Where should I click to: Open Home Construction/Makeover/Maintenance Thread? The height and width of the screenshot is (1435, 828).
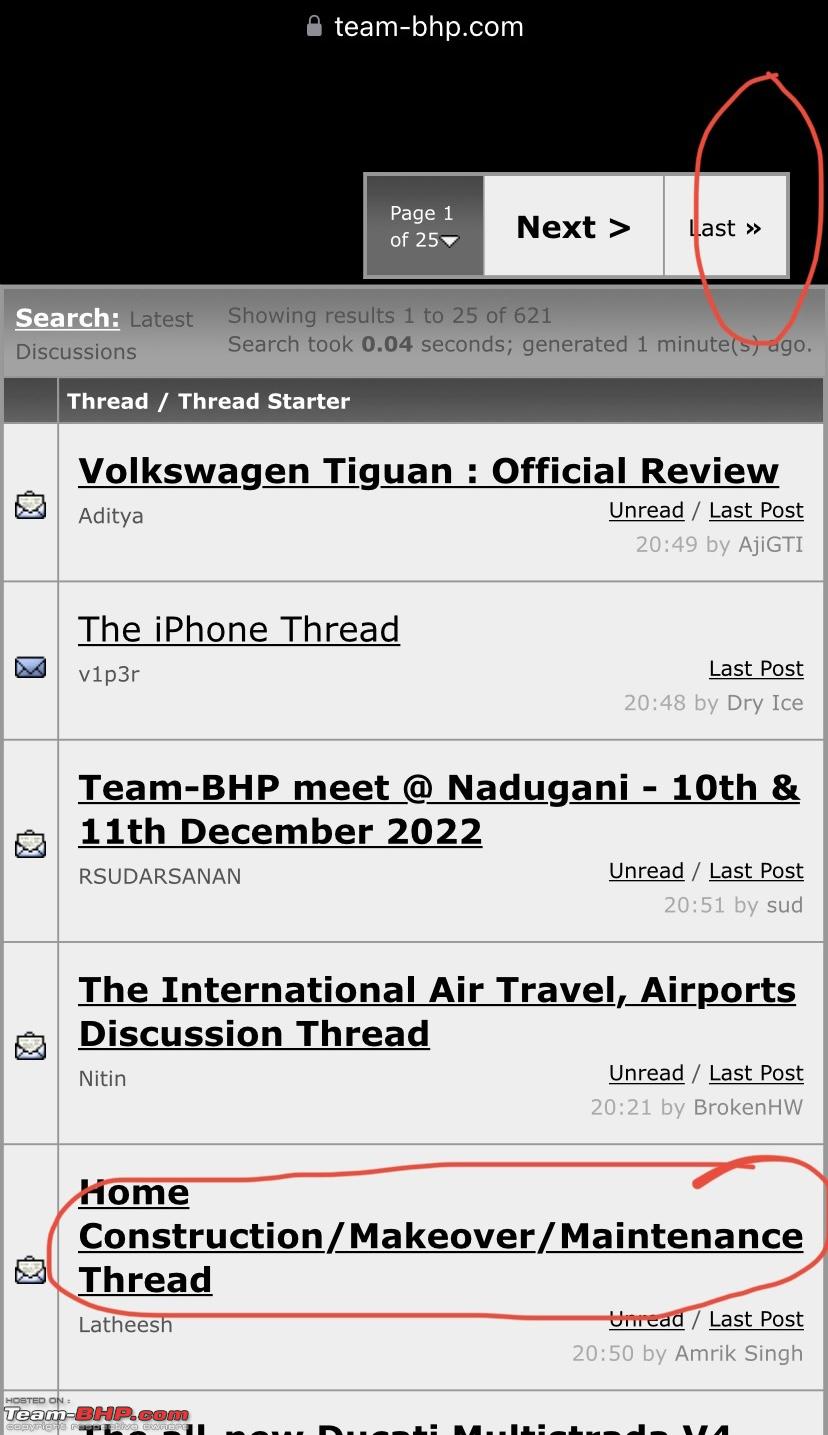[441, 1236]
